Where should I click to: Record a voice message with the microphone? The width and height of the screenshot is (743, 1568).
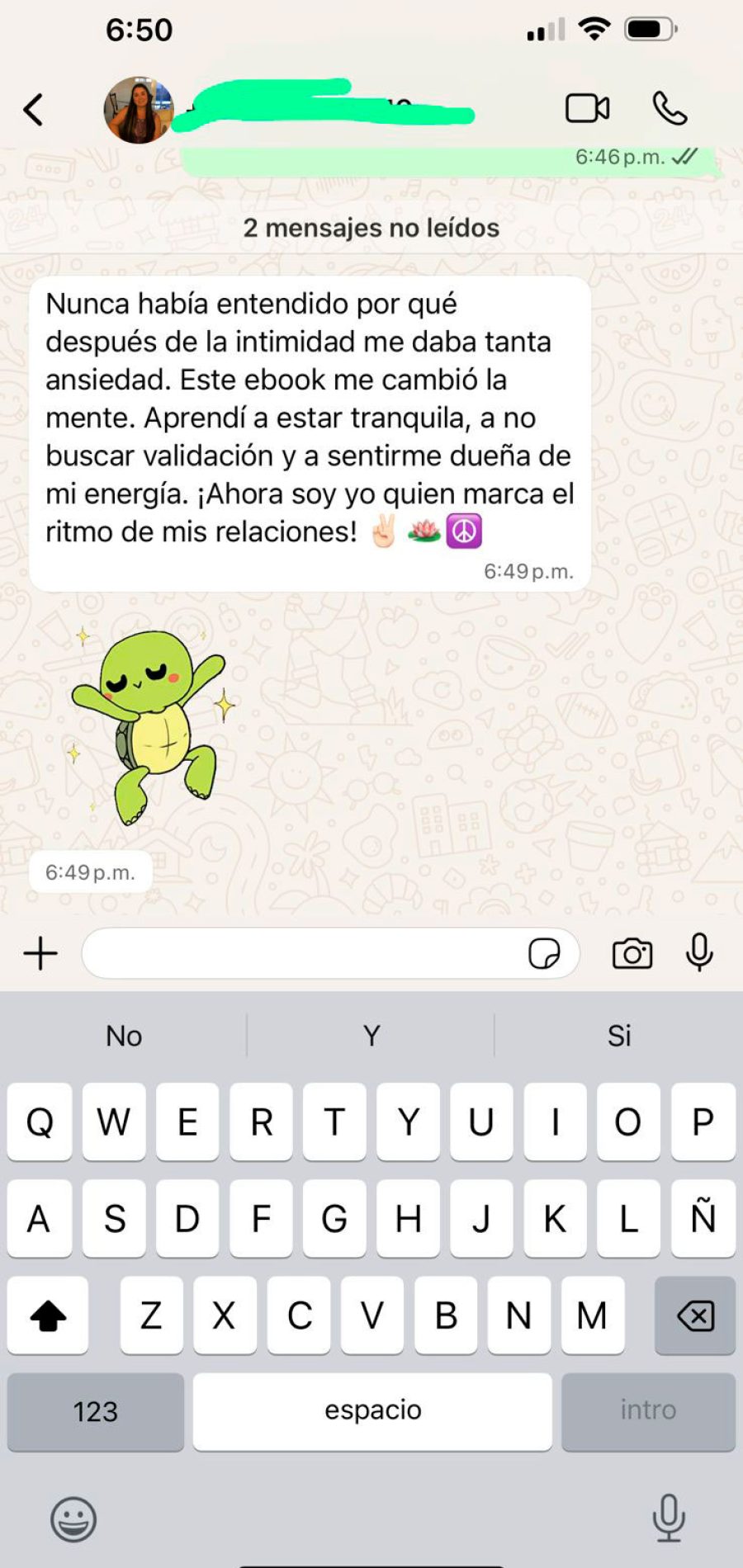699,952
